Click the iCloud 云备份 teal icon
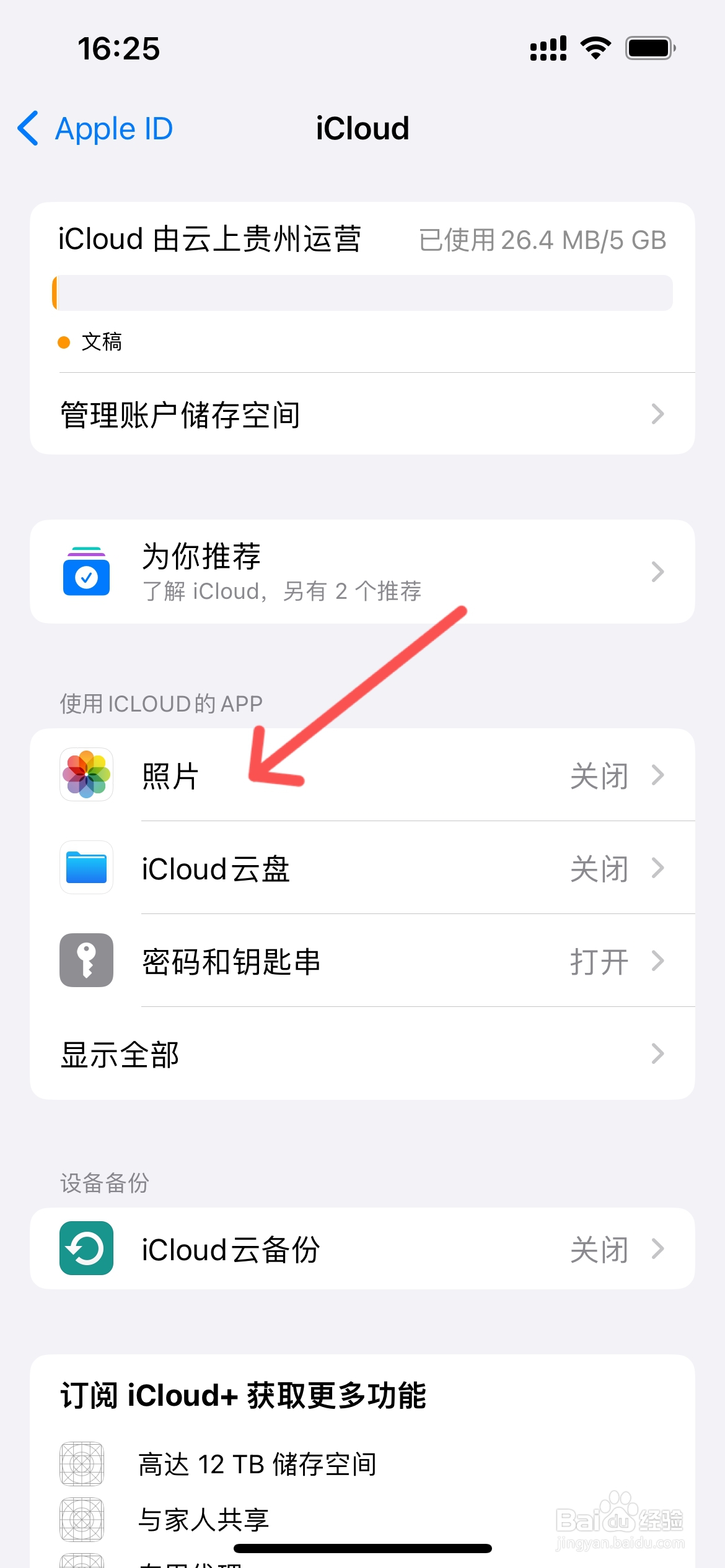The height and width of the screenshot is (1568, 725). pos(85,1249)
